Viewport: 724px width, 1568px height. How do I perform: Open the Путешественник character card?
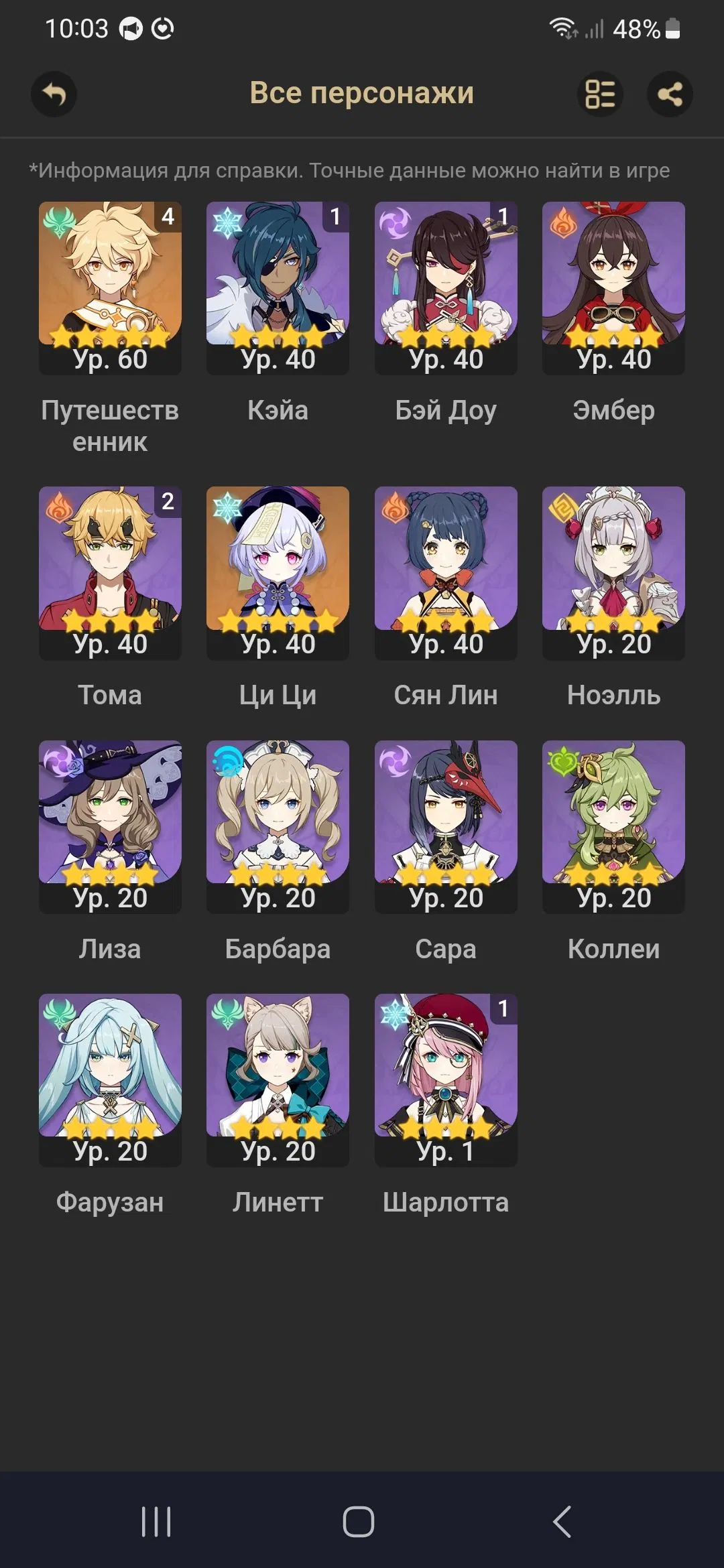[110, 288]
